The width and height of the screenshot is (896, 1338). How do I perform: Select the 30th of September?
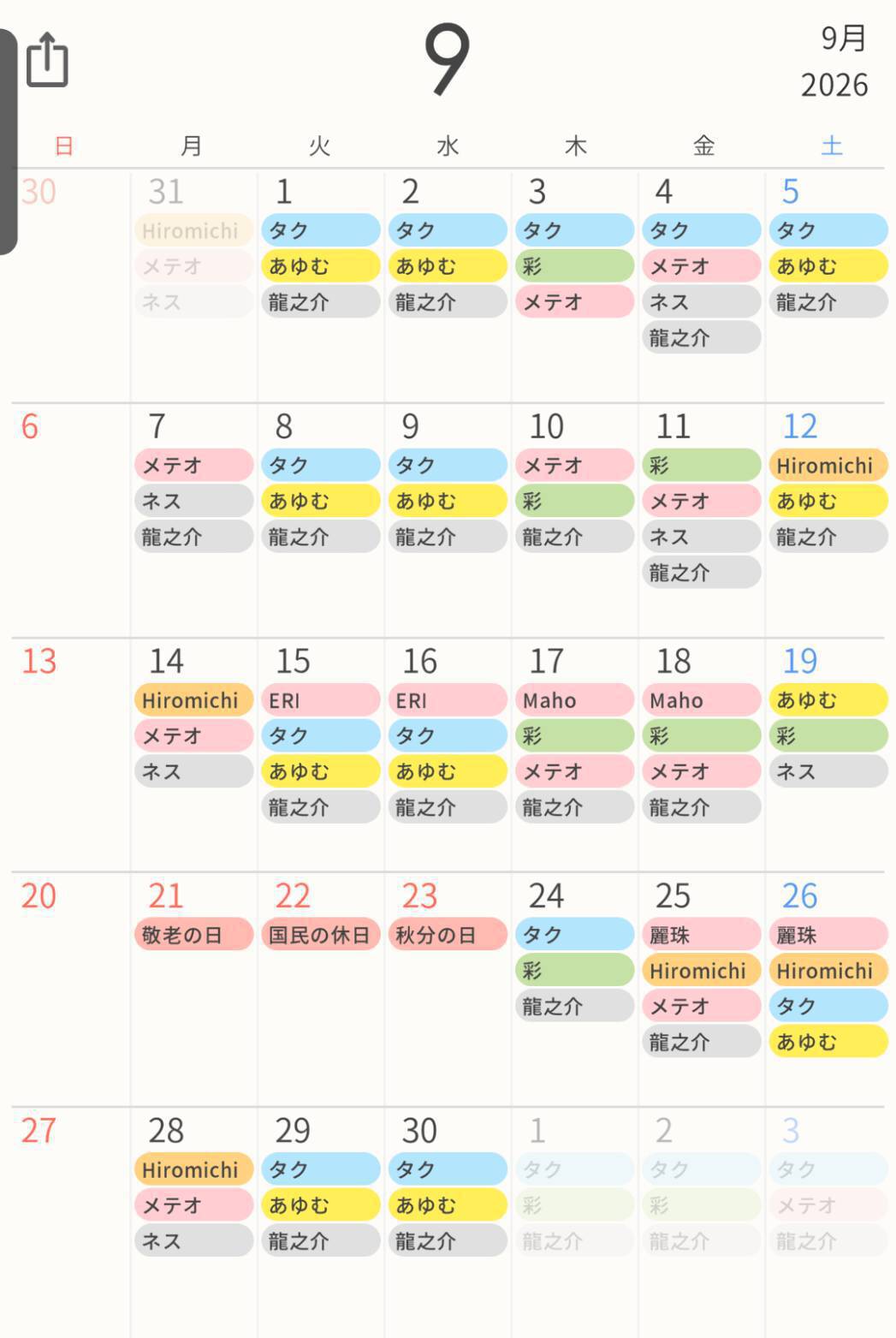448,1222
